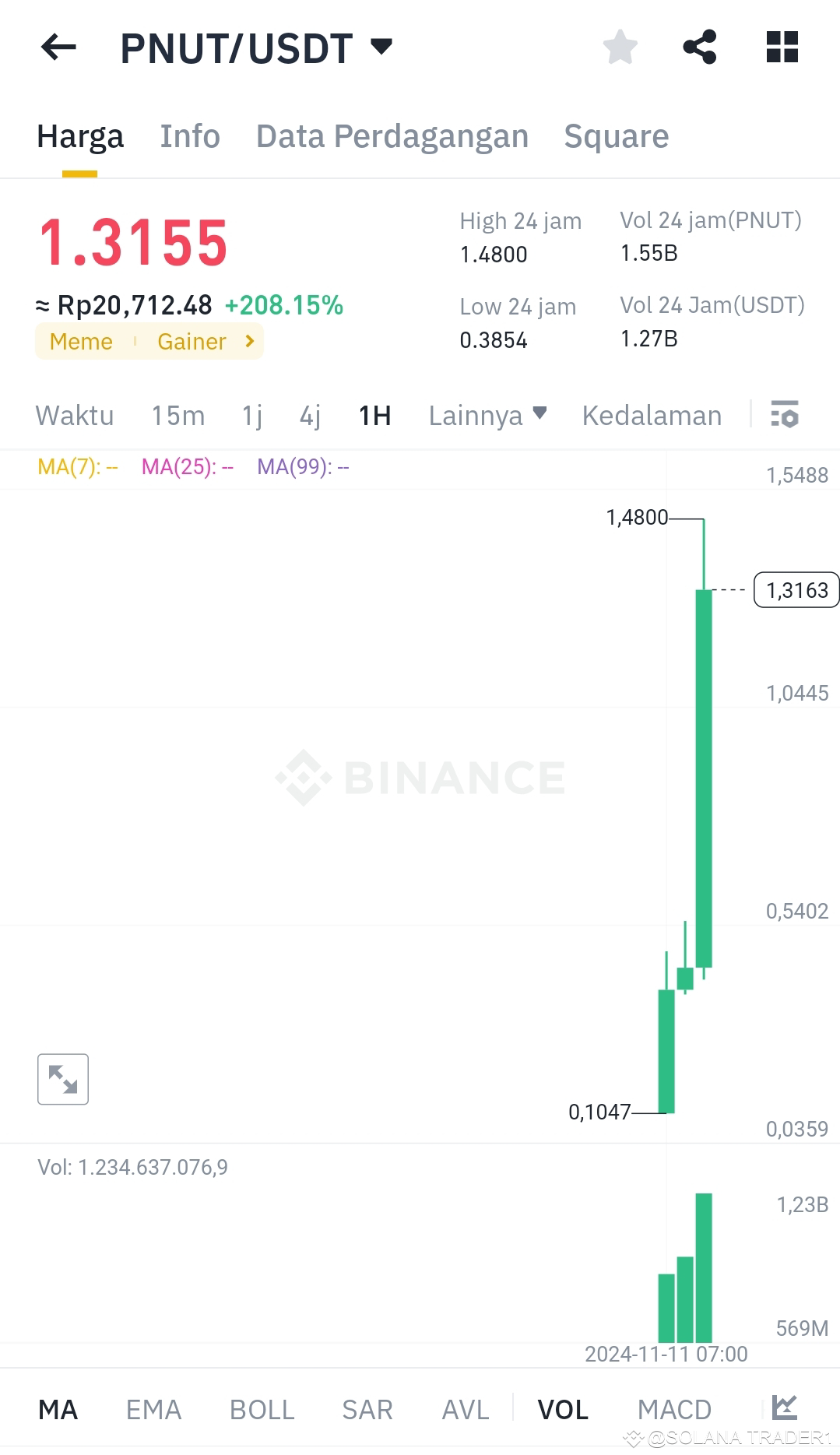840x1455 pixels.
Task: Switch to the Info tab
Action: (x=189, y=136)
